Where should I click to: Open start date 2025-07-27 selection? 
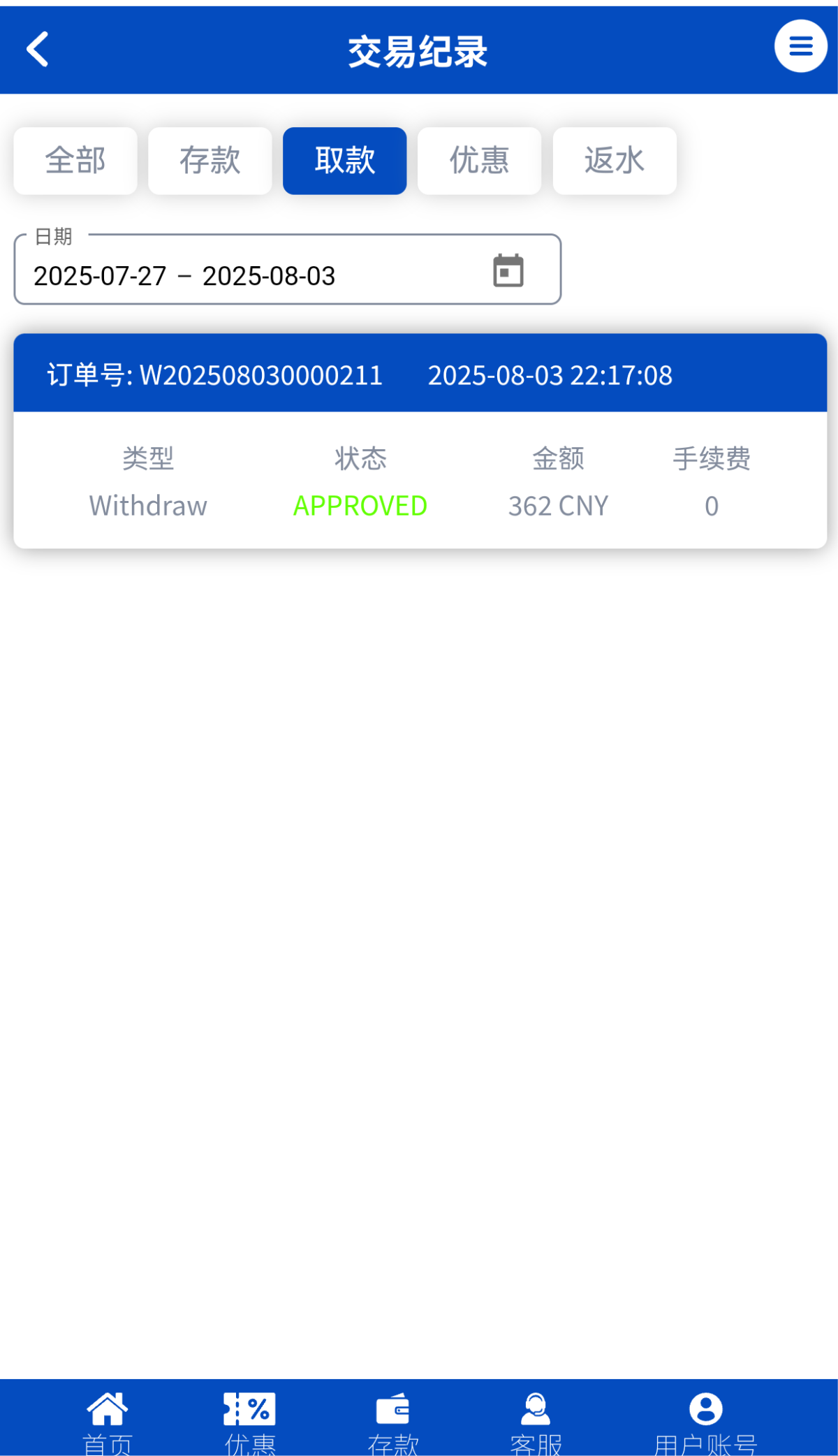coord(99,275)
